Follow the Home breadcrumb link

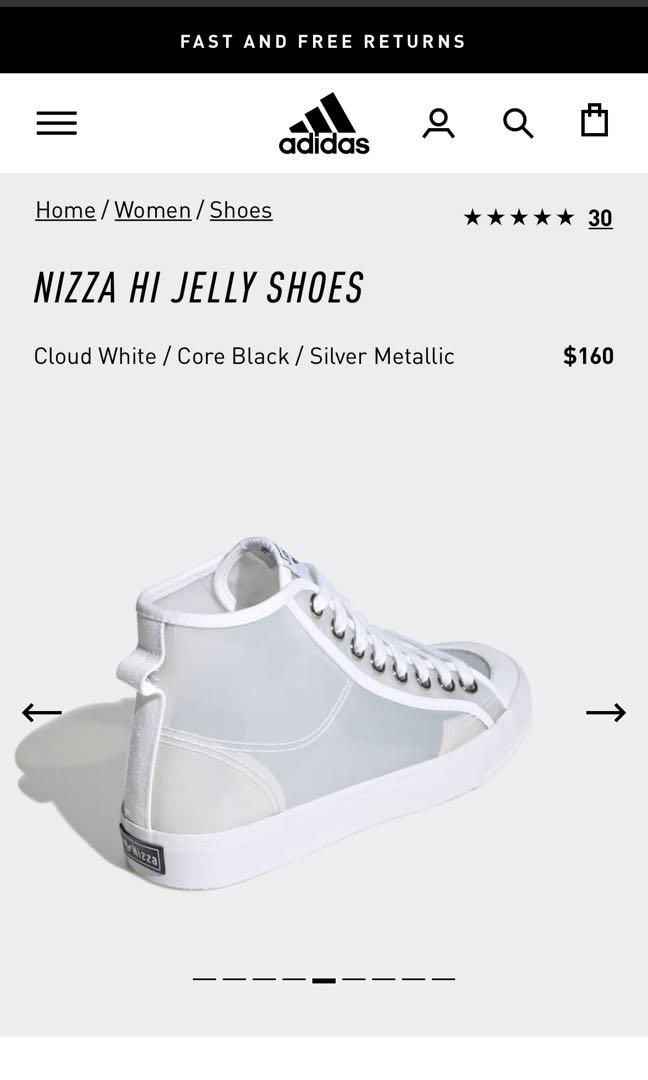coord(65,210)
